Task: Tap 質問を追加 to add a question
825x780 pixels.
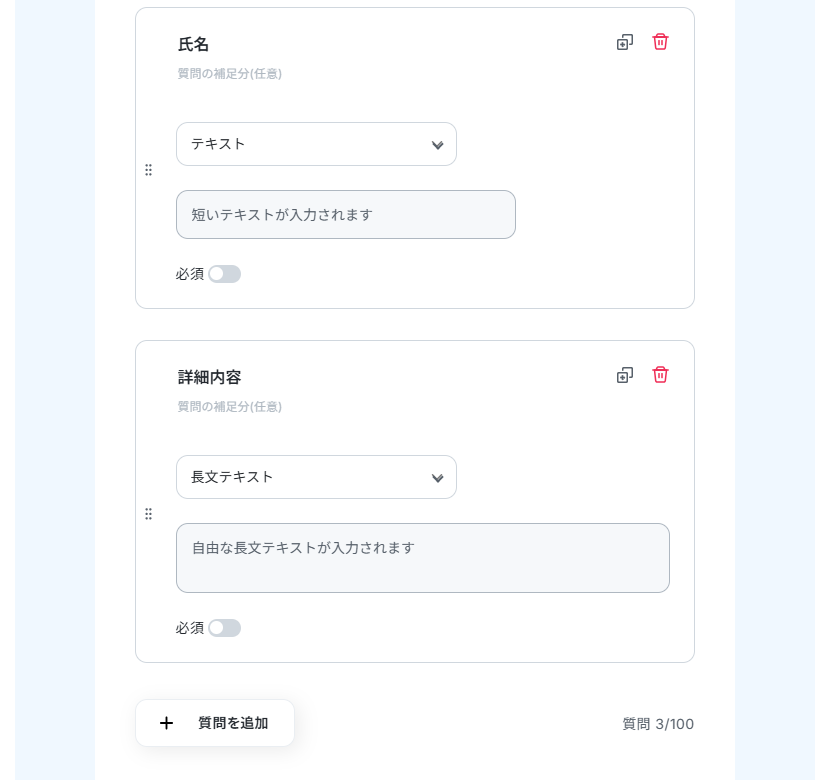Action: [x=215, y=723]
